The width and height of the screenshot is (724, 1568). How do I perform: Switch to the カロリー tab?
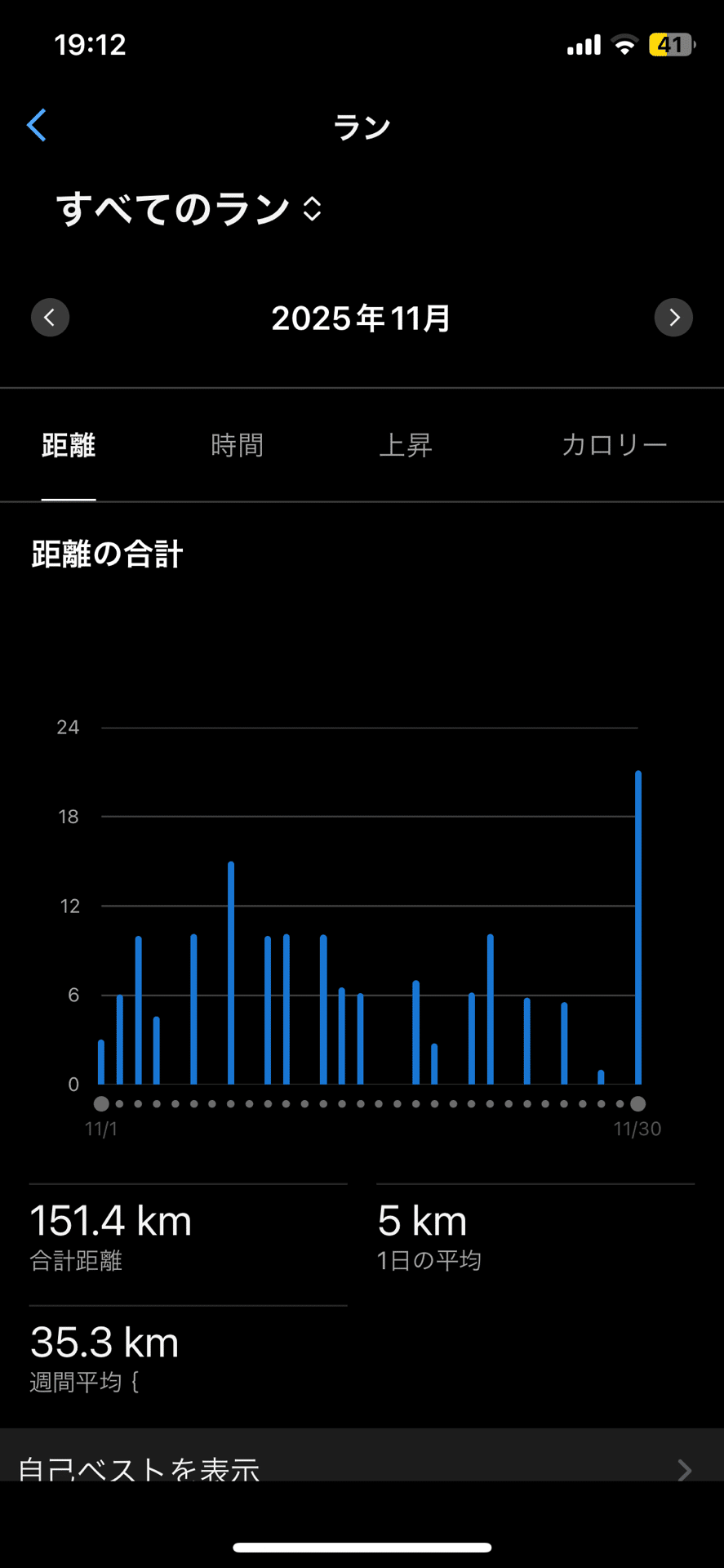(x=614, y=445)
